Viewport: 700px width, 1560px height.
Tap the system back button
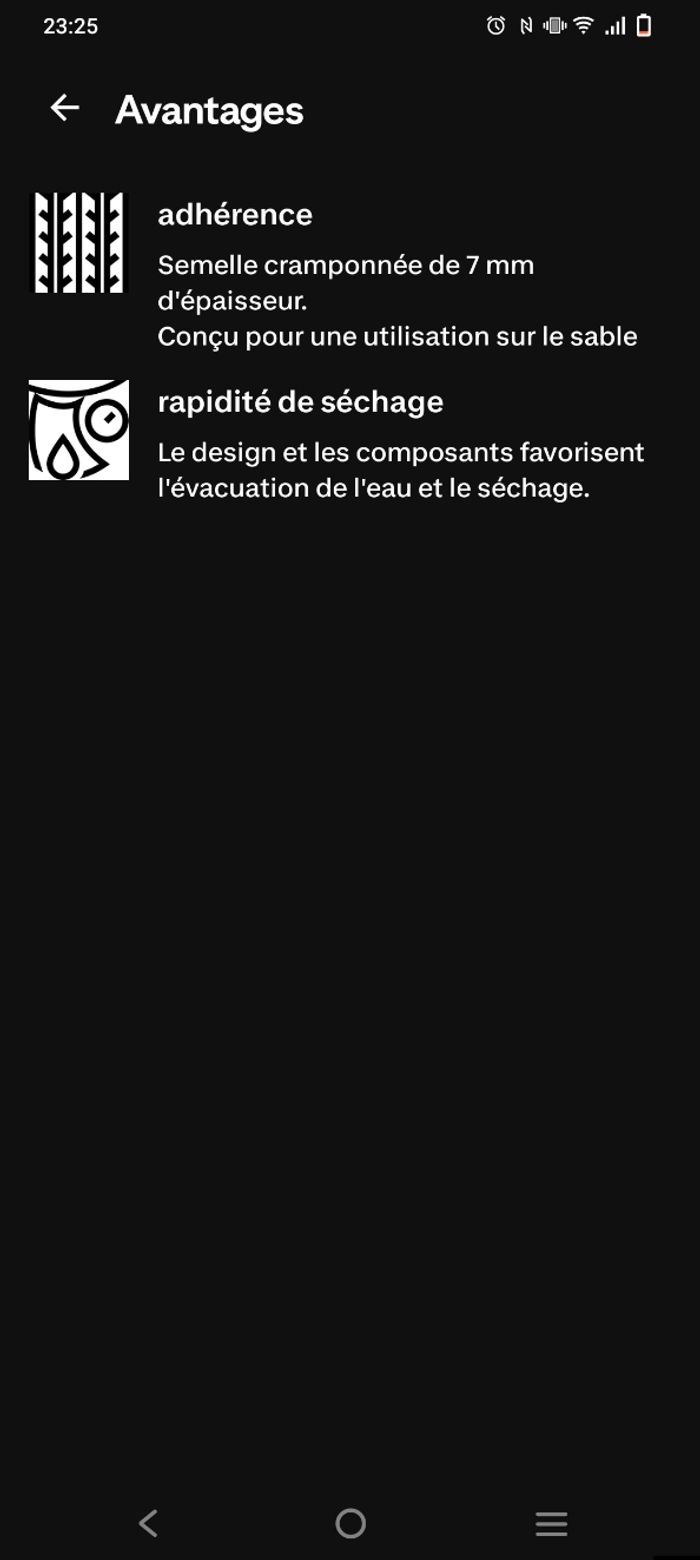148,1523
